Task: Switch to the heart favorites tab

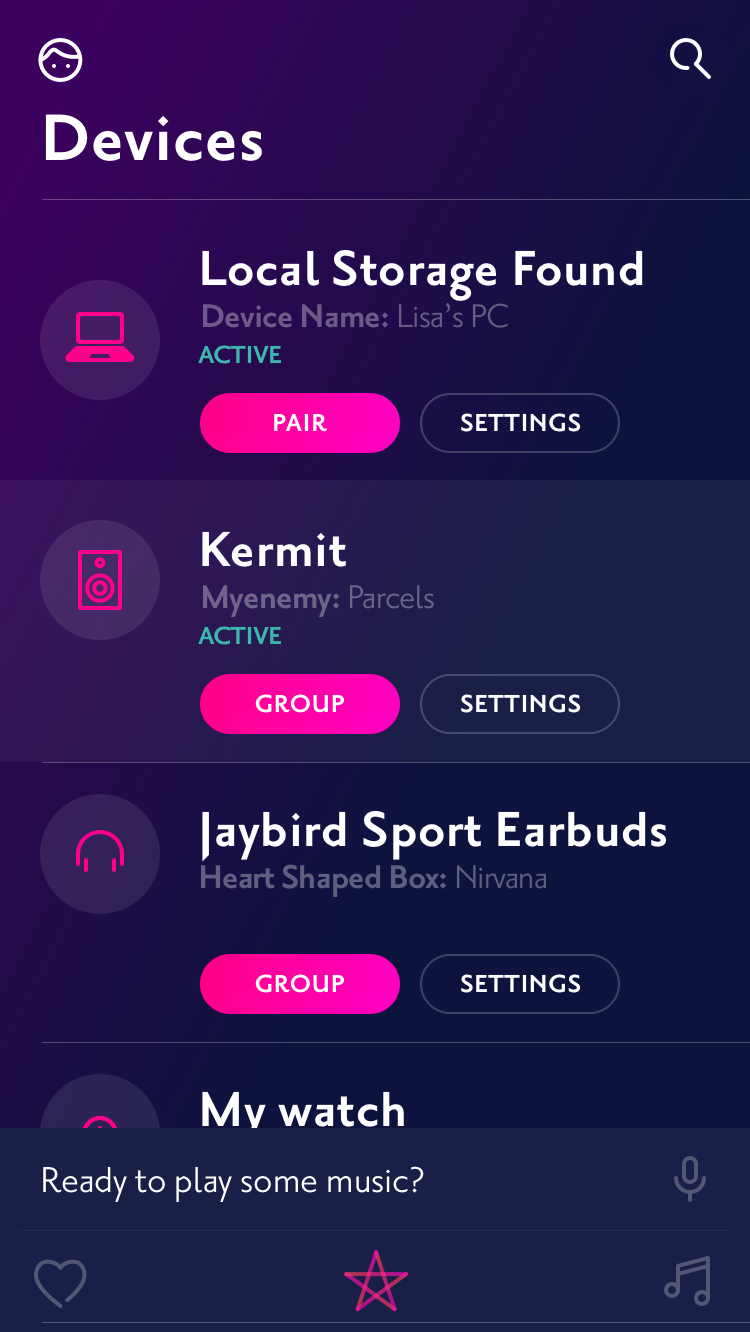Action: point(60,1283)
